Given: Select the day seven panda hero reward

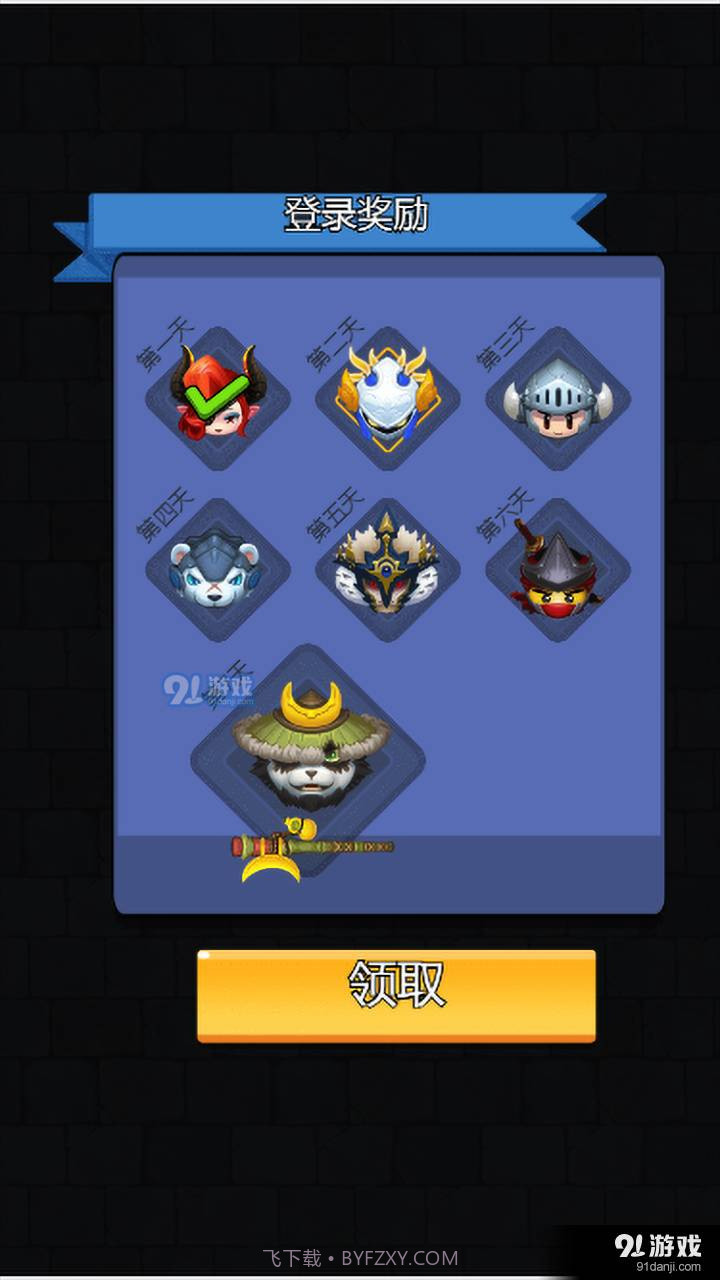Looking at the screenshot, I should [307, 757].
